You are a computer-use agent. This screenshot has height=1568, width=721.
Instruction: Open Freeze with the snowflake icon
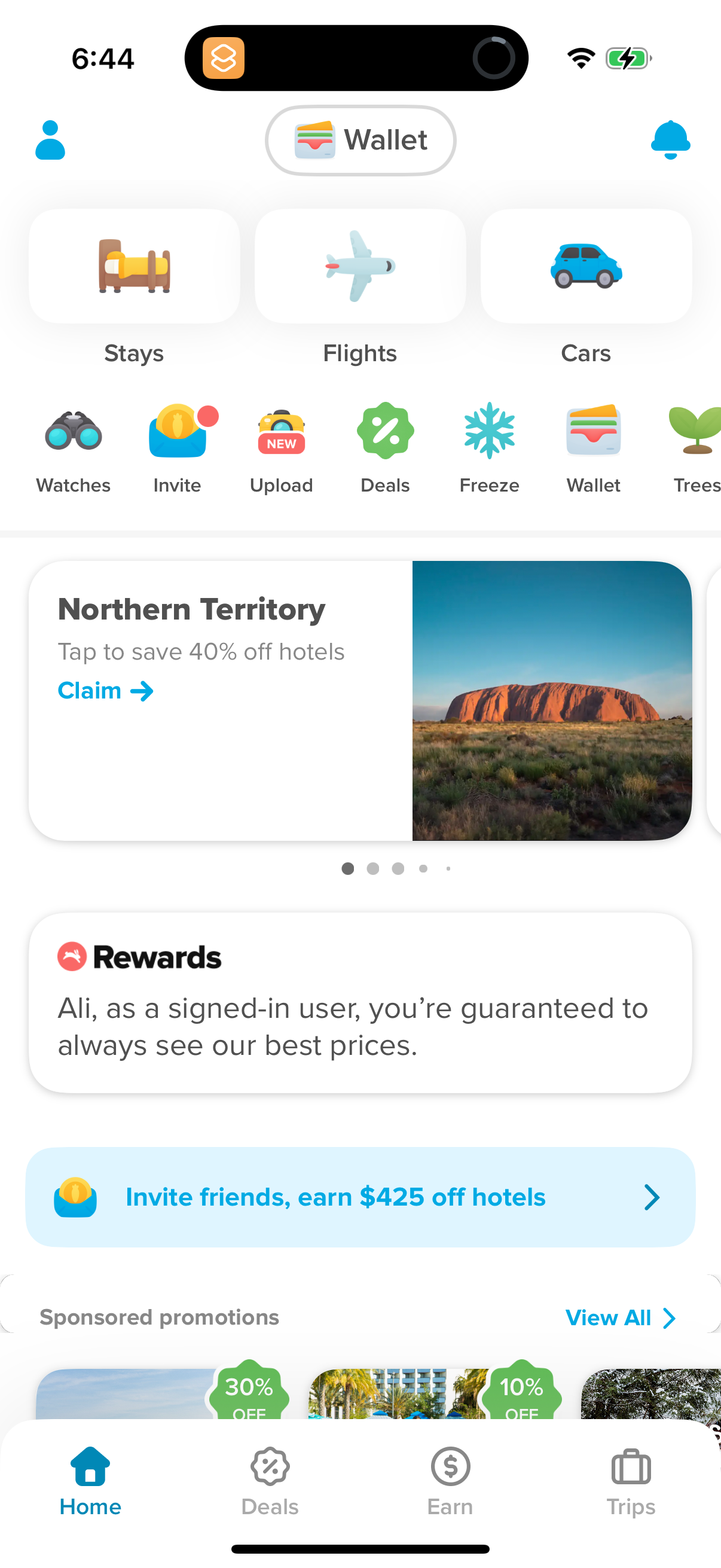point(489,431)
